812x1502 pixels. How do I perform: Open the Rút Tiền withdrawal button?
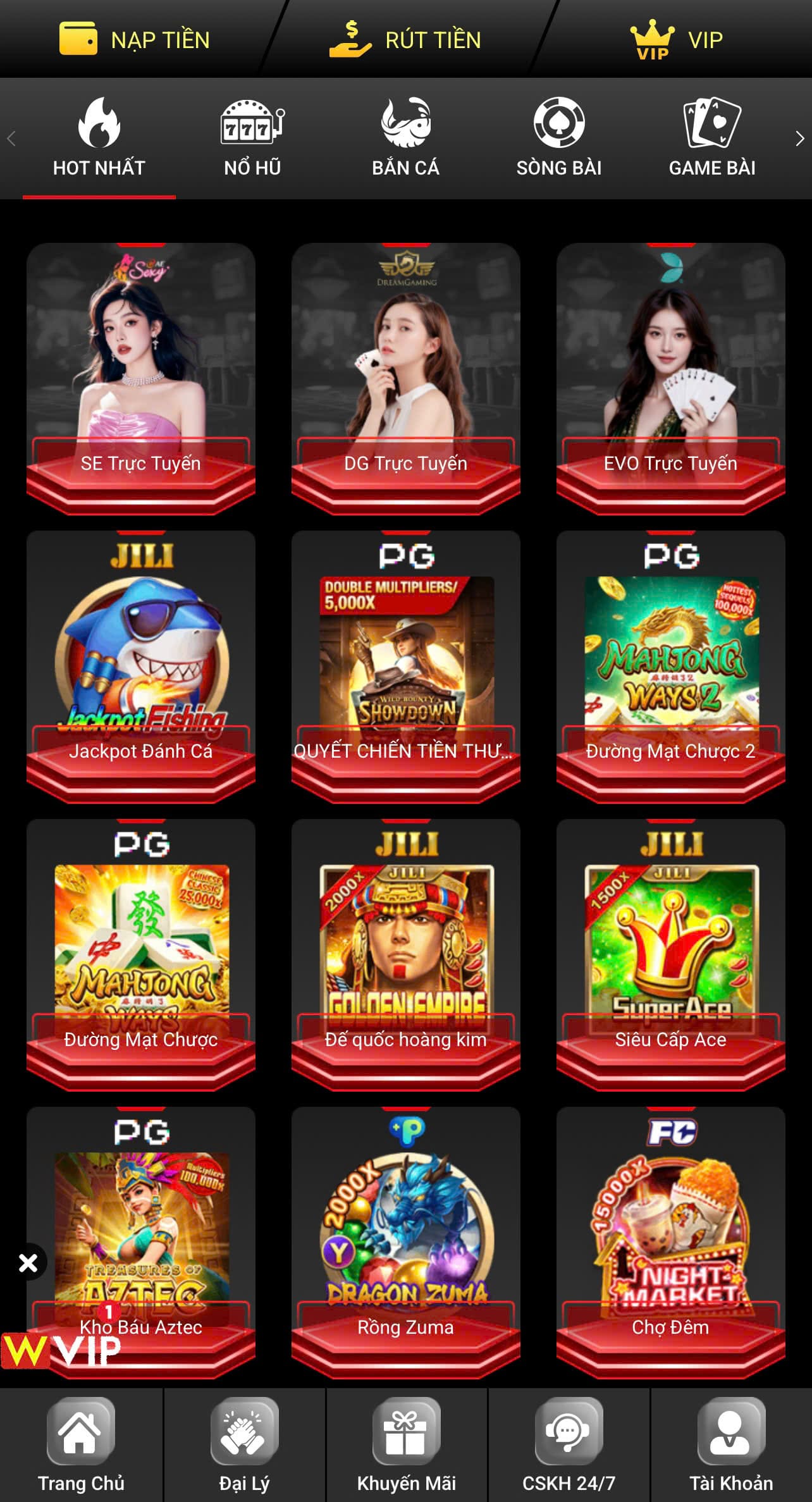click(405, 39)
